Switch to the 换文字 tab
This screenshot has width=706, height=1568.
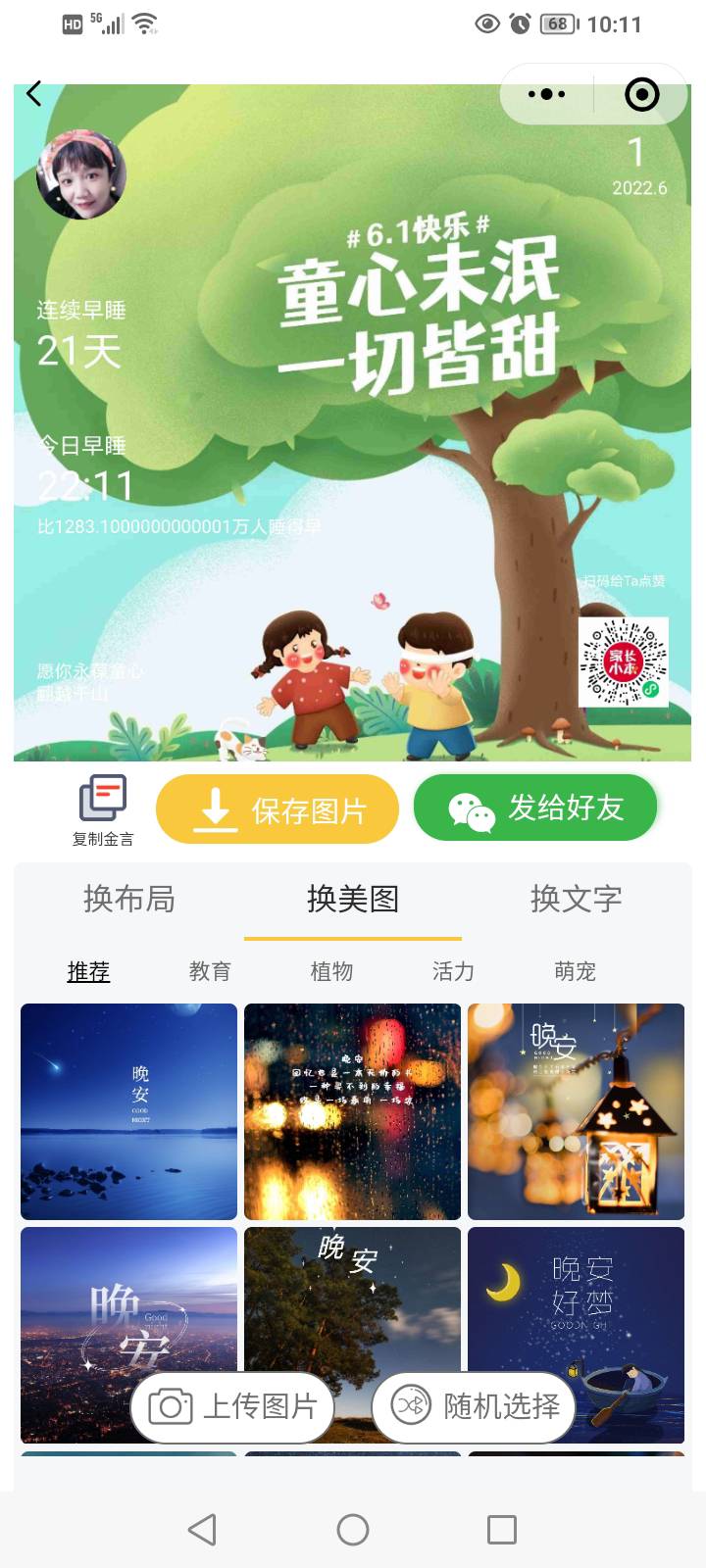point(577,898)
